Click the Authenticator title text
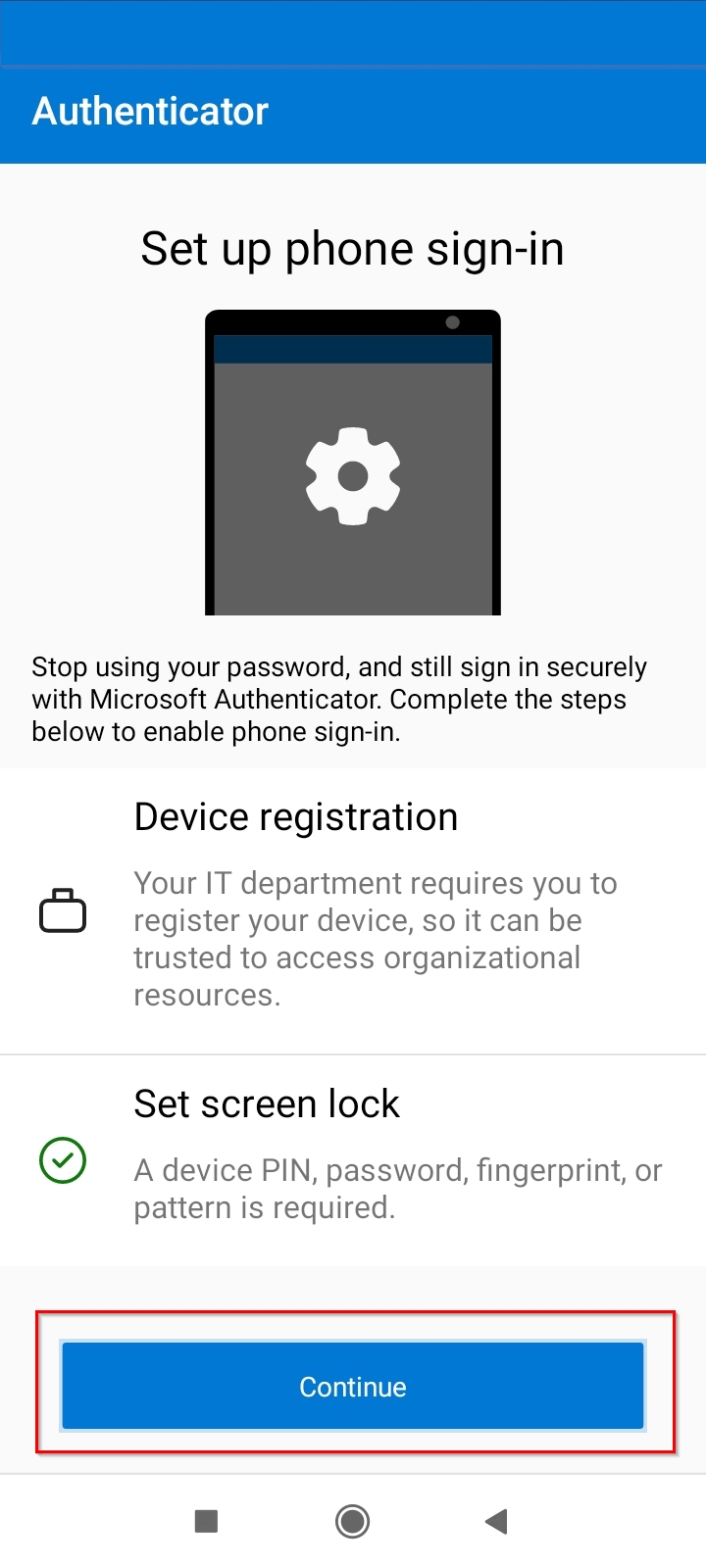Viewport: 706px width, 1568px height. coord(149,111)
